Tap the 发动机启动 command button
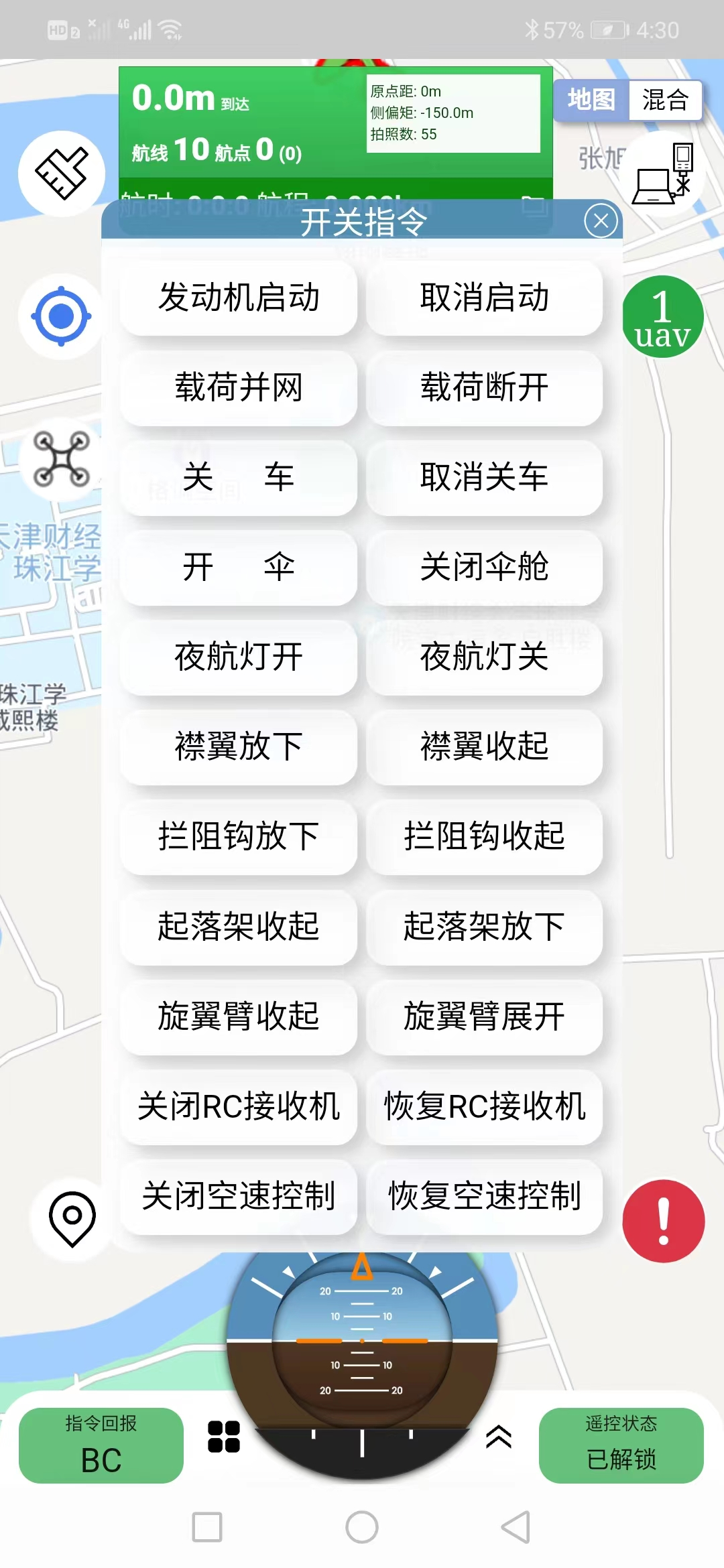The height and width of the screenshot is (1568, 724). point(239,298)
